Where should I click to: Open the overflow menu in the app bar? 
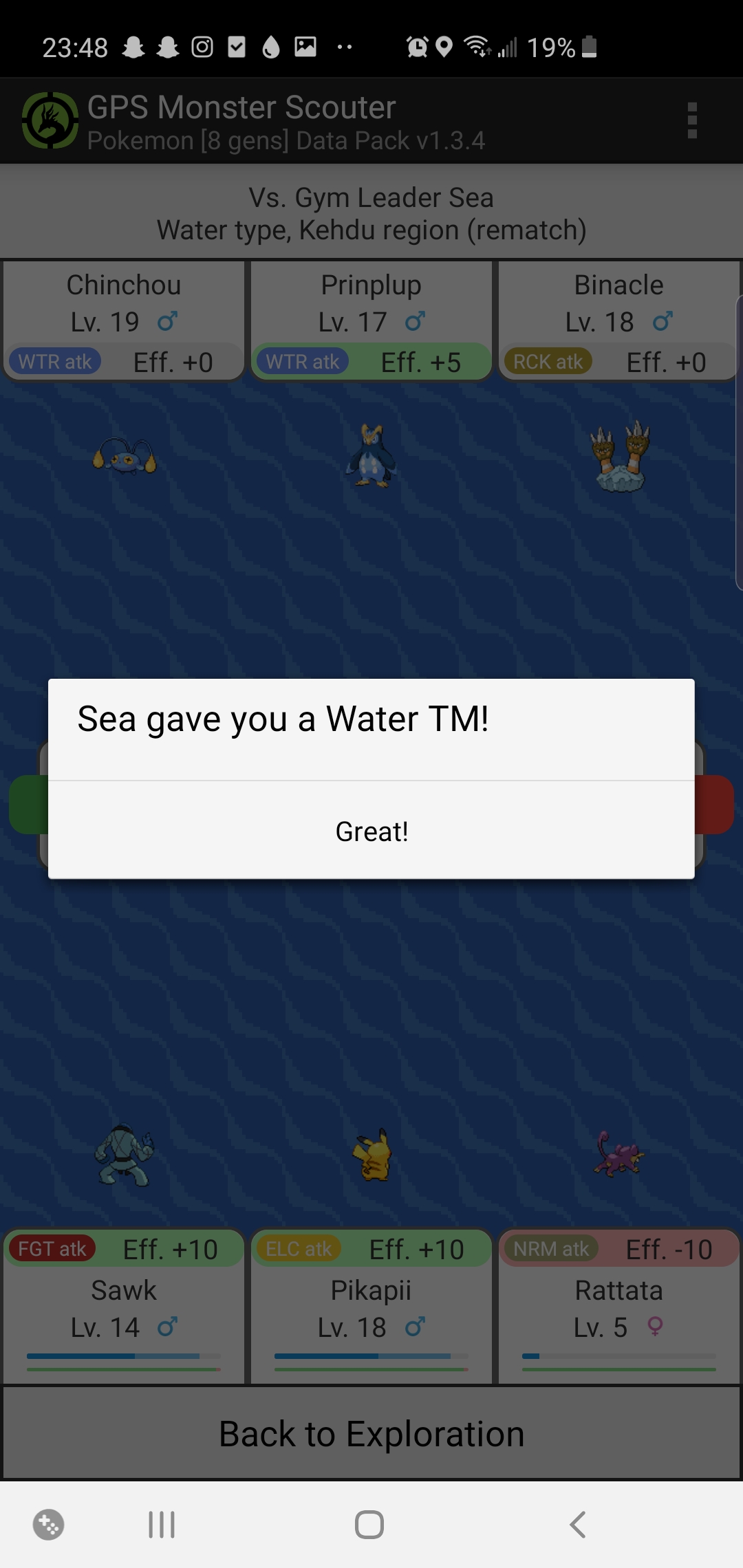tap(692, 121)
